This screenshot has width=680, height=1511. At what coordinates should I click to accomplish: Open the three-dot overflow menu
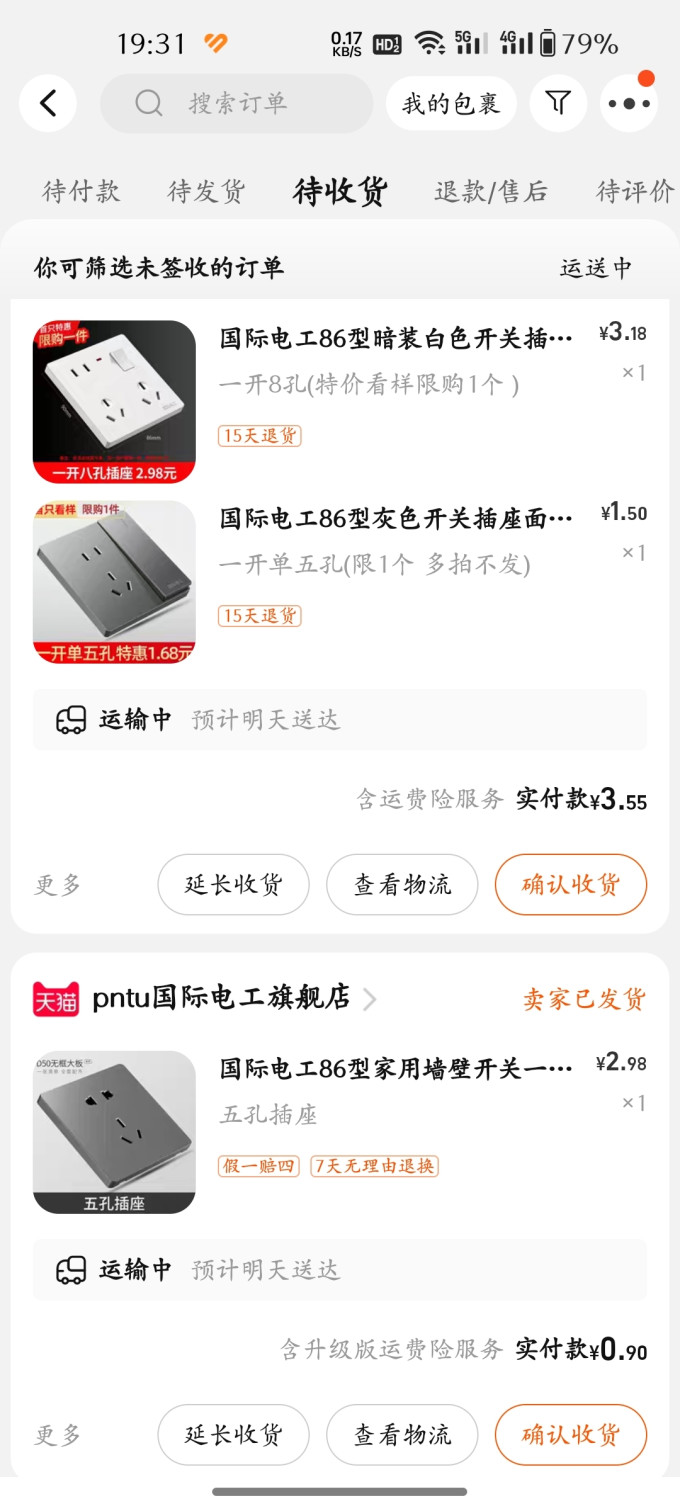[x=629, y=103]
